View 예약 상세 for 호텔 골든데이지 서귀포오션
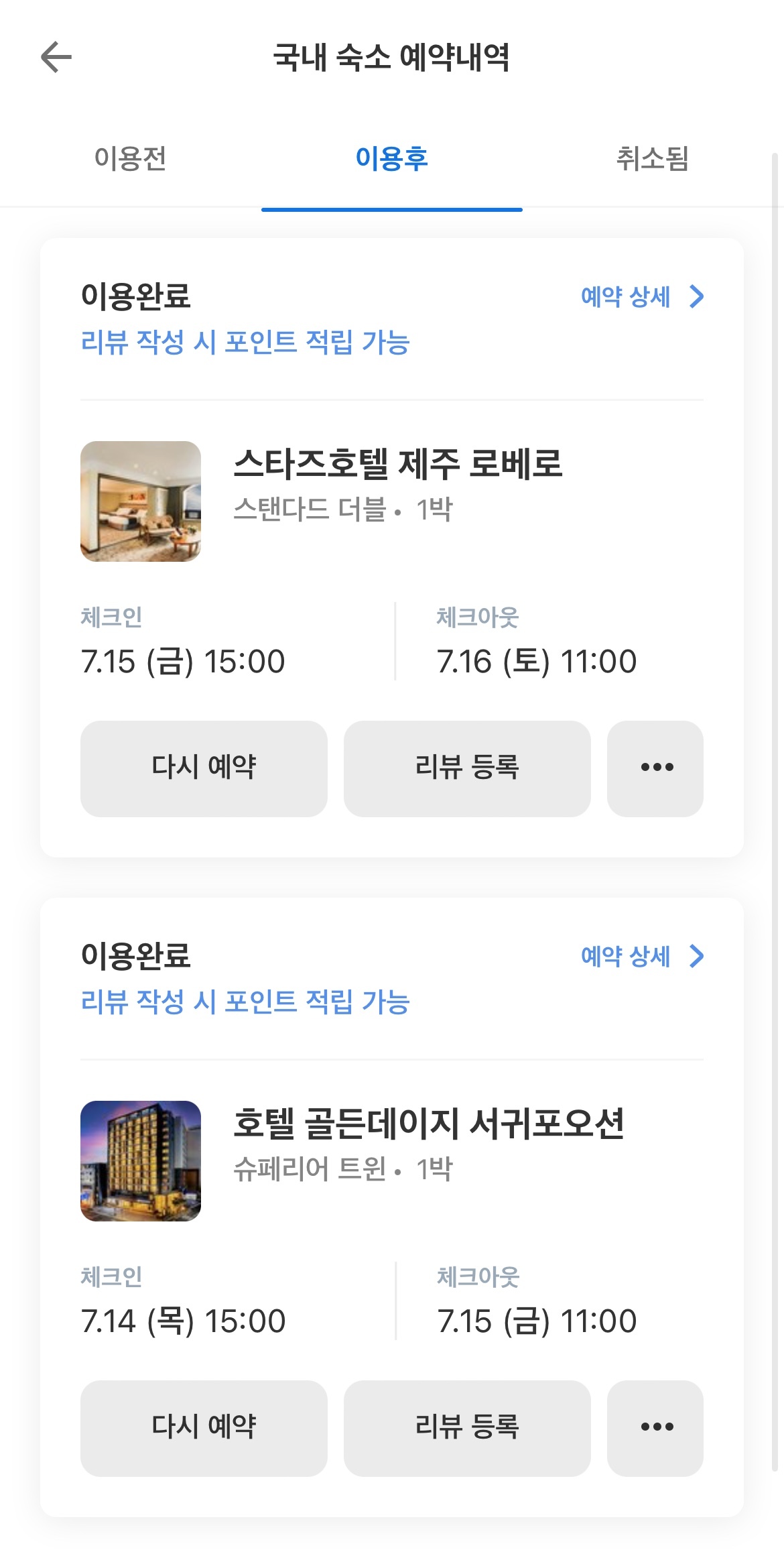Viewport: 784px width, 1558px height. tap(641, 956)
